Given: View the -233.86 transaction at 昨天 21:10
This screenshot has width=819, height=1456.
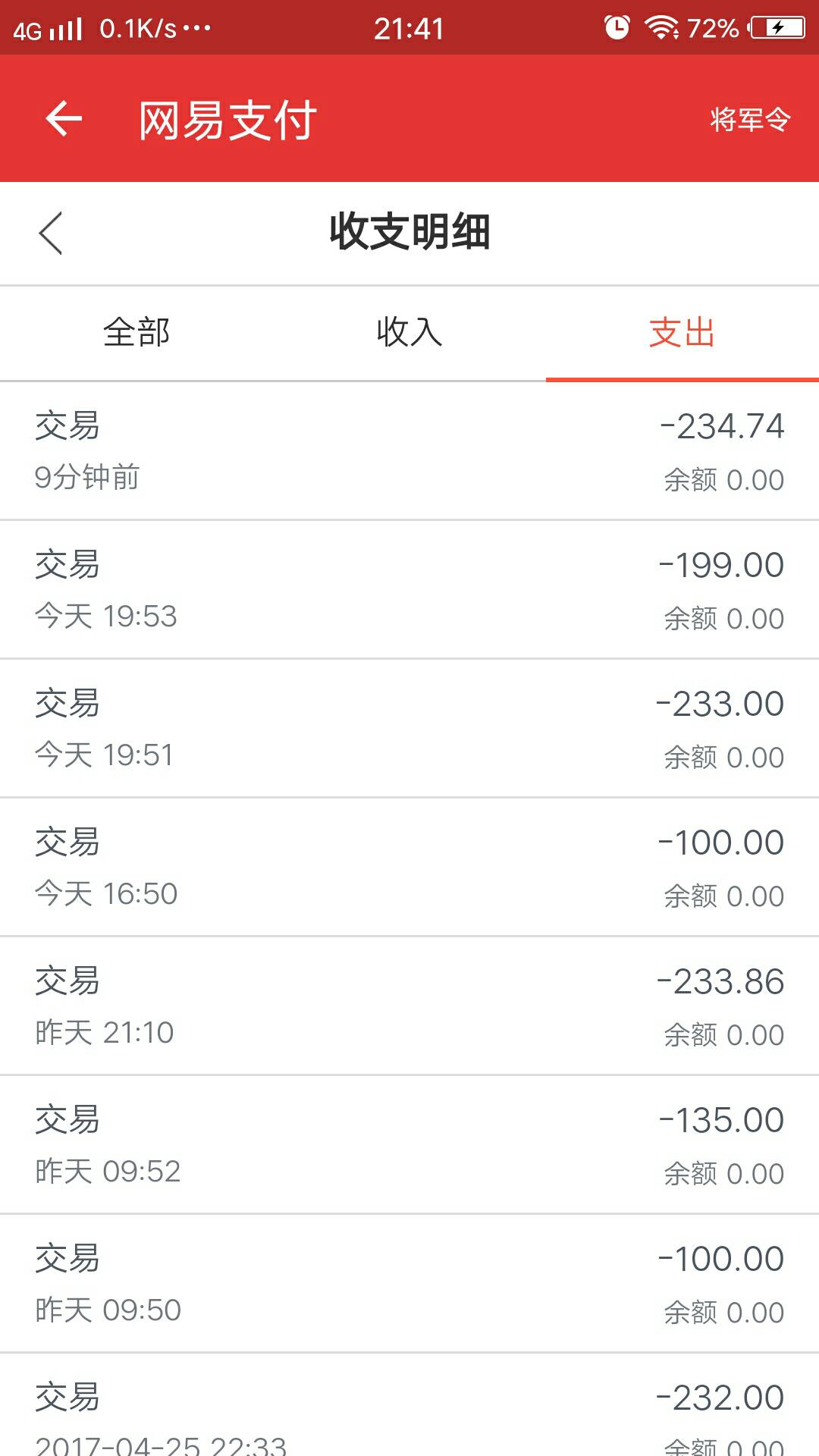Looking at the screenshot, I should pos(409,1006).
